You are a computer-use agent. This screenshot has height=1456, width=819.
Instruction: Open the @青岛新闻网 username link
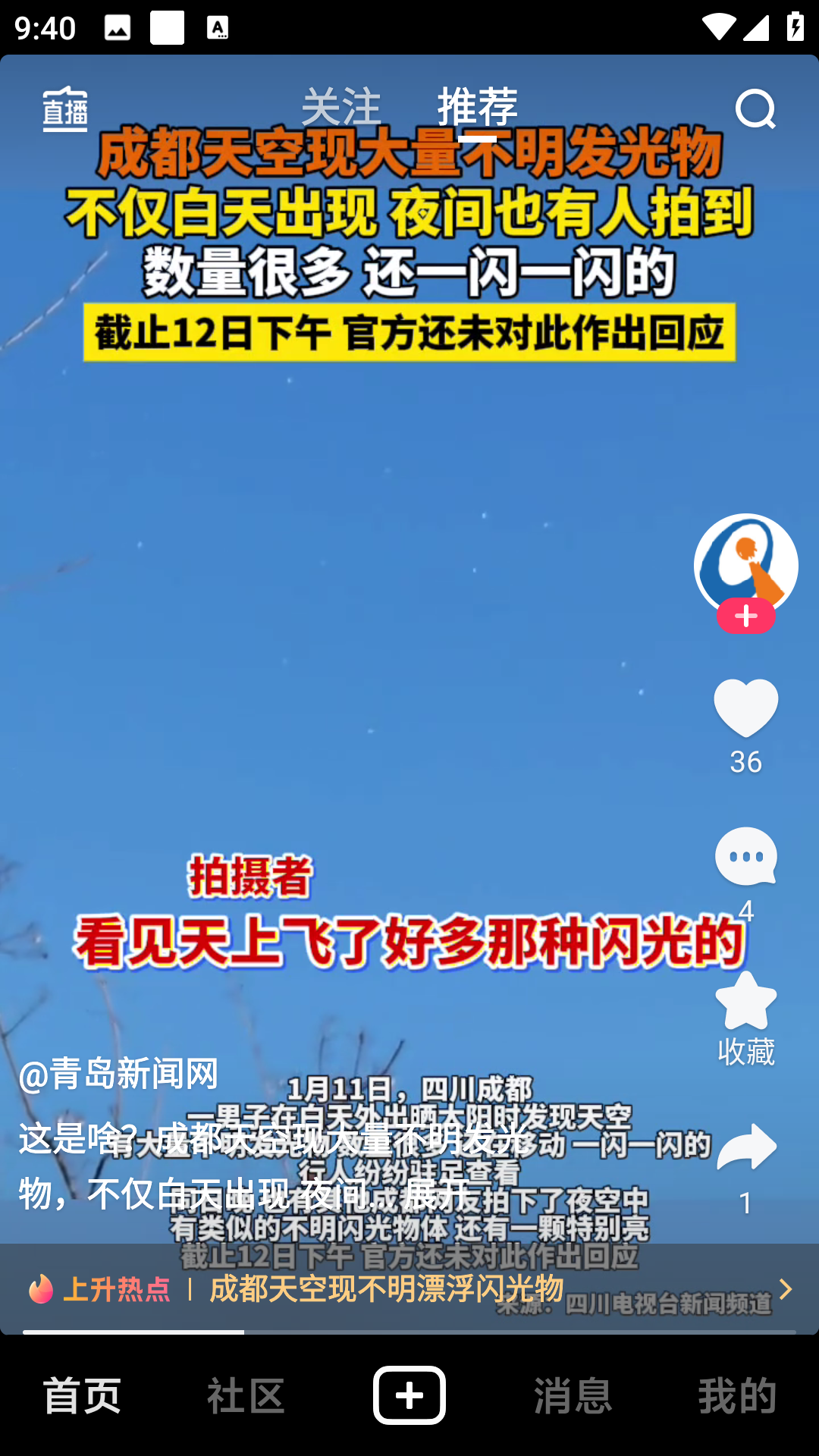[119, 1074]
